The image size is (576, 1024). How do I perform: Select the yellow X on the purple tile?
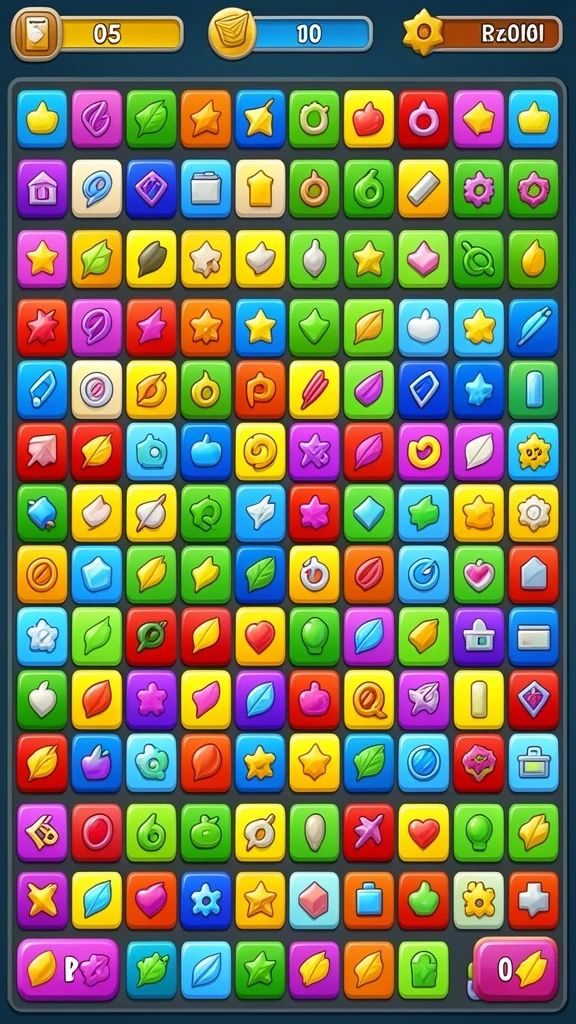(42, 900)
